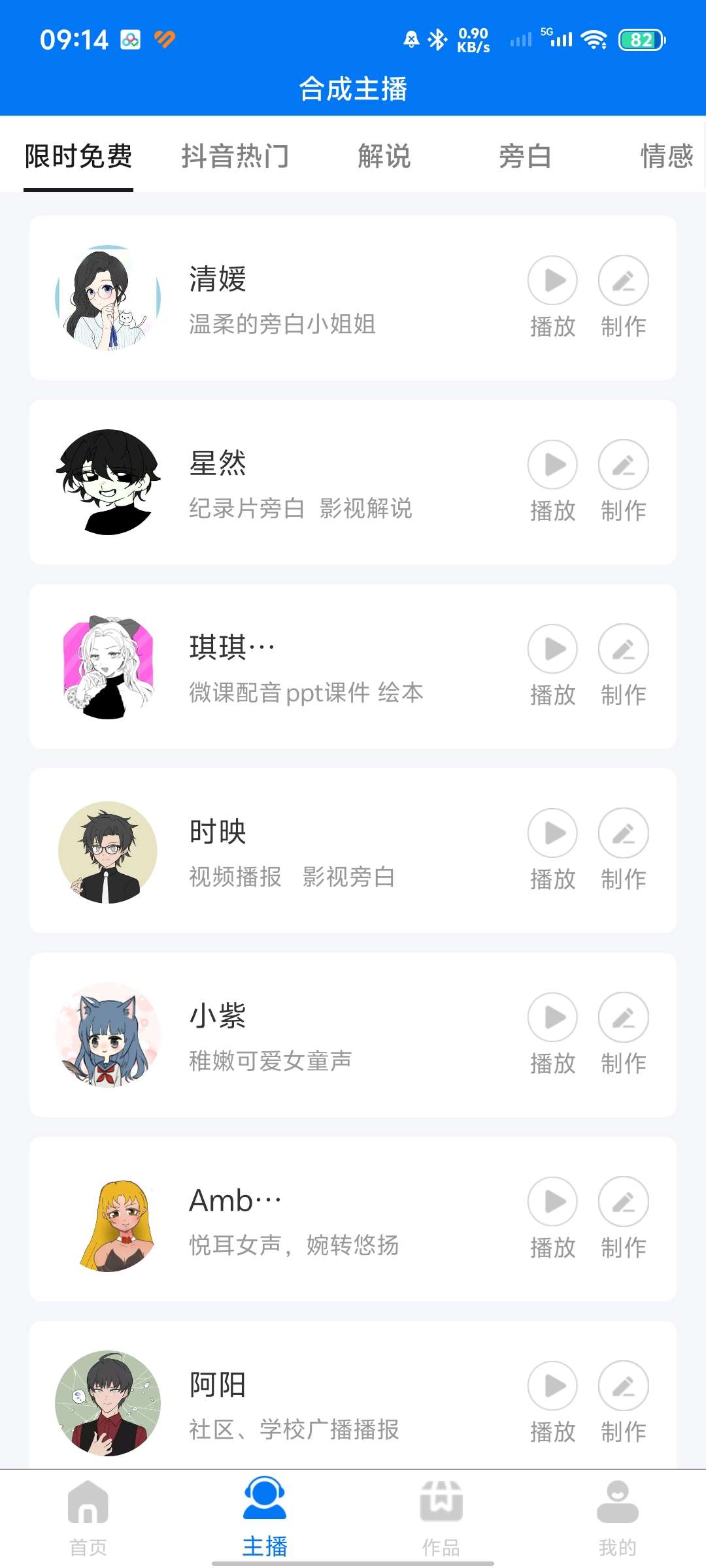Play the 星然 voice sample
The height and width of the screenshot is (1568, 706).
(x=552, y=465)
